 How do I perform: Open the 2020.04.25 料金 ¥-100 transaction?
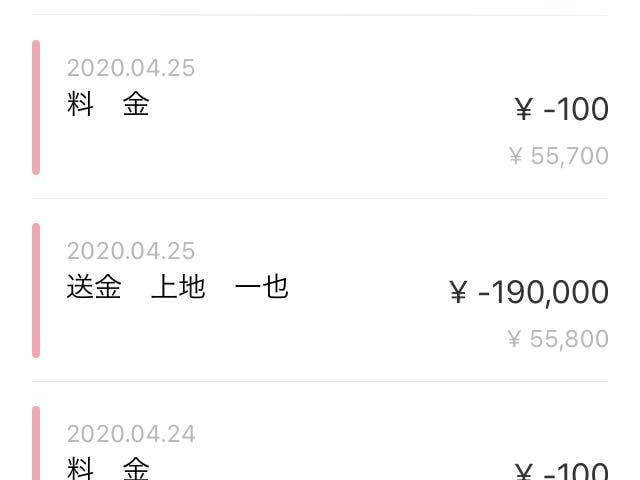click(x=320, y=107)
